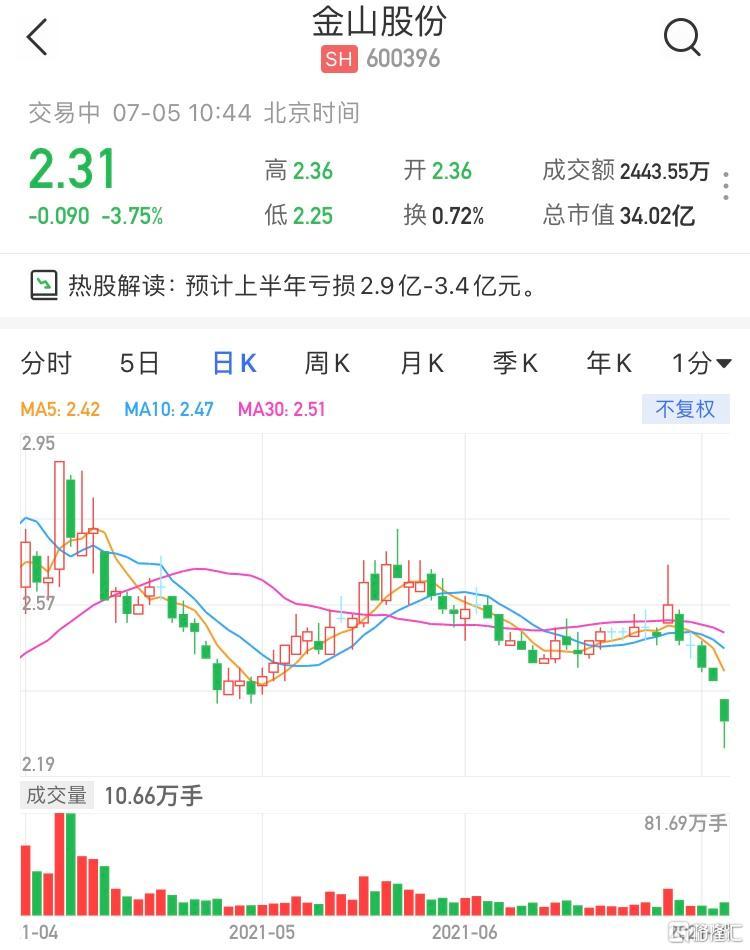
Task: Select the 日K chart tab
Action: click(x=235, y=363)
